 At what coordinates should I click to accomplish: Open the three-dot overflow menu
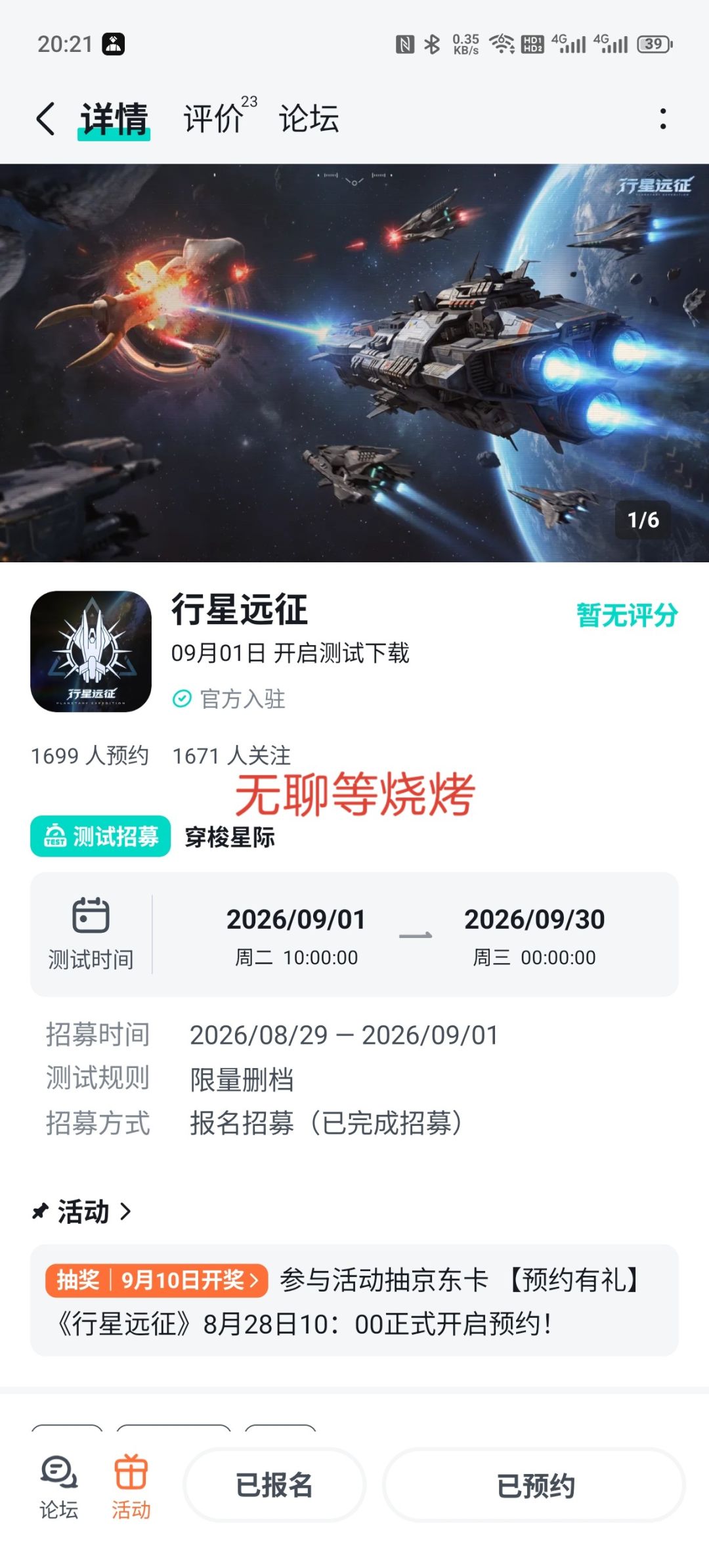point(663,119)
